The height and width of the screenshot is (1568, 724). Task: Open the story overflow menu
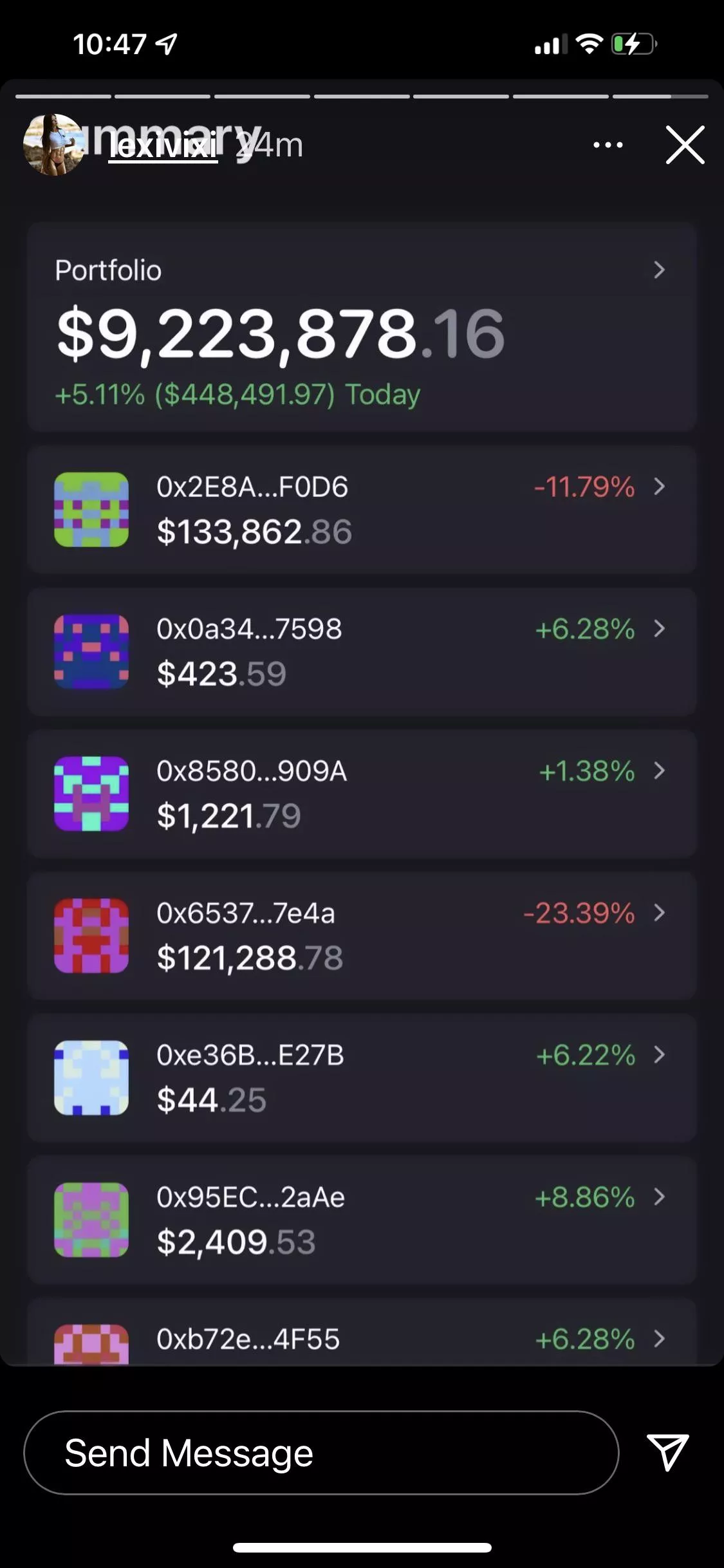point(608,145)
